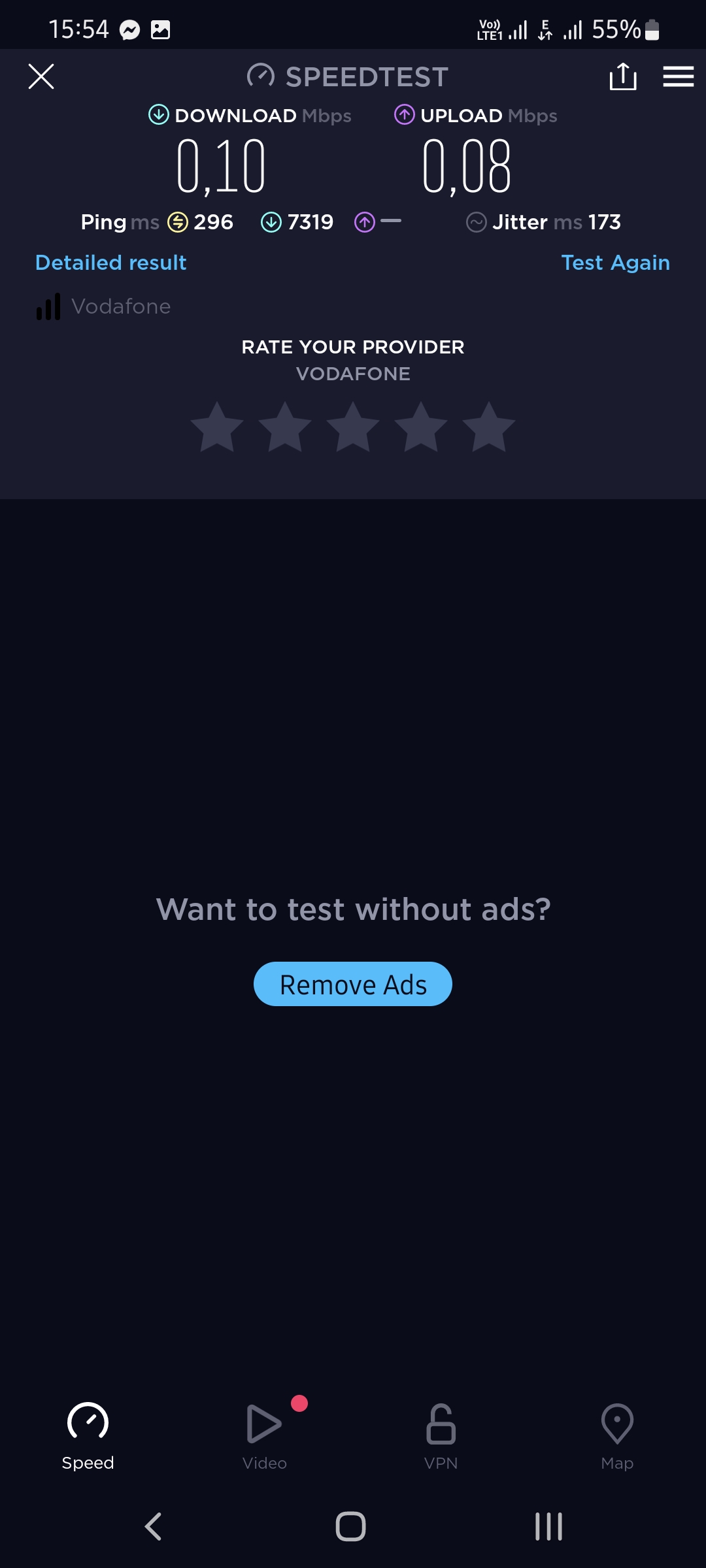Open the hamburger menu

click(x=678, y=76)
